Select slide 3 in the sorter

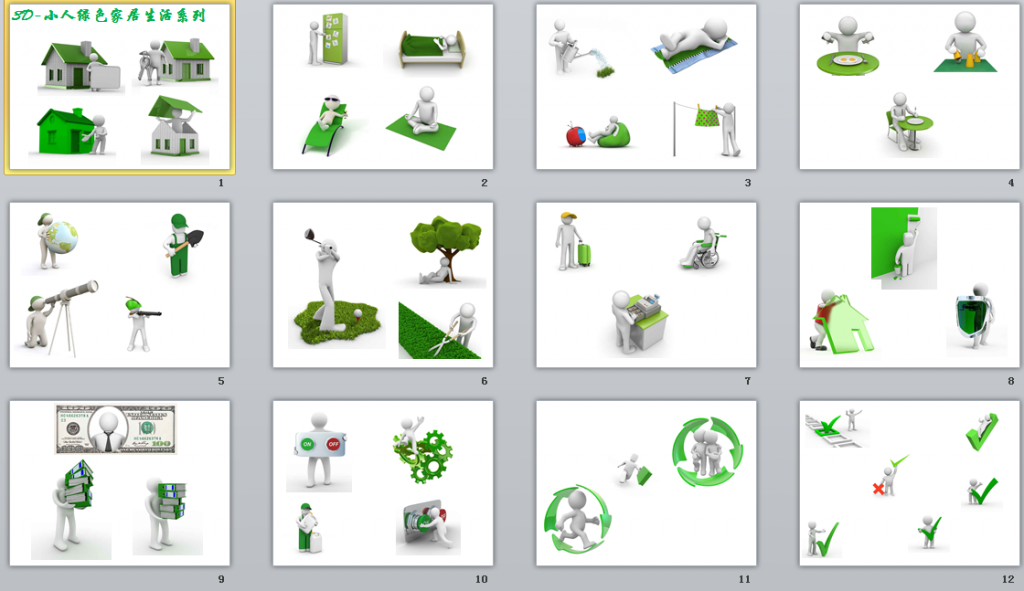646,87
